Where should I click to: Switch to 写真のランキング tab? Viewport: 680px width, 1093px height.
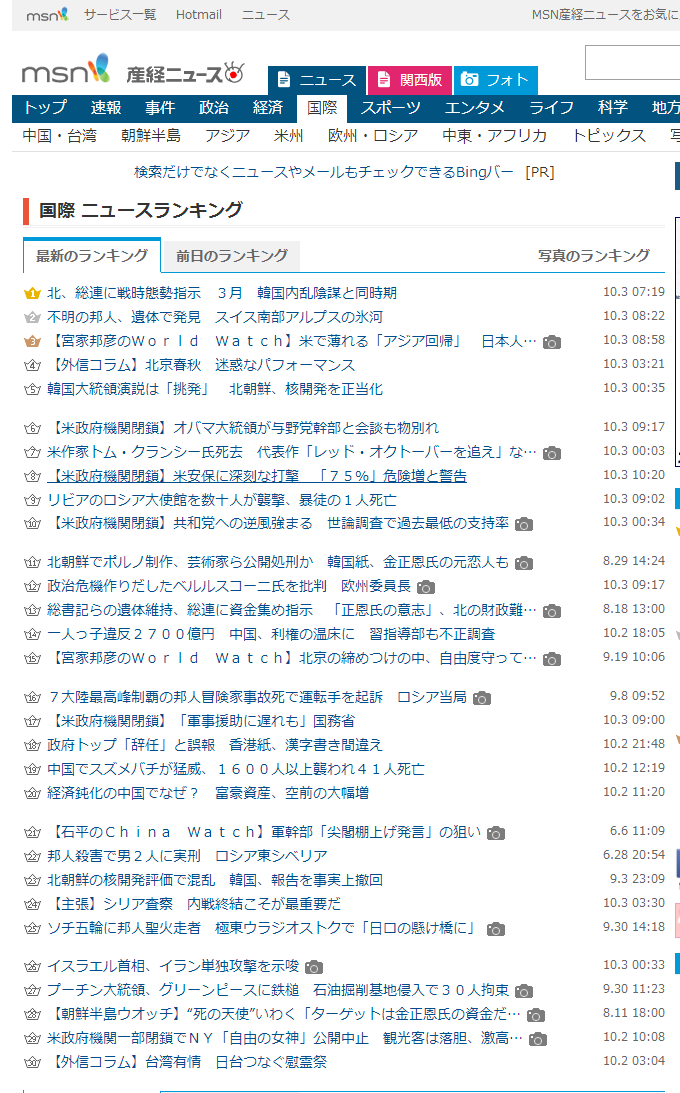tap(594, 256)
